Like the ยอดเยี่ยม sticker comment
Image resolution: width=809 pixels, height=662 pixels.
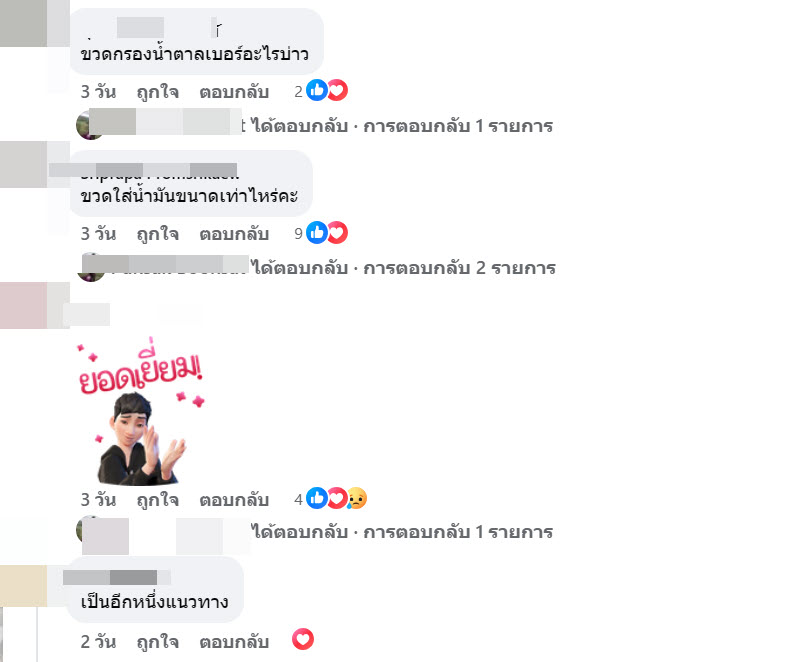[x=157, y=499]
